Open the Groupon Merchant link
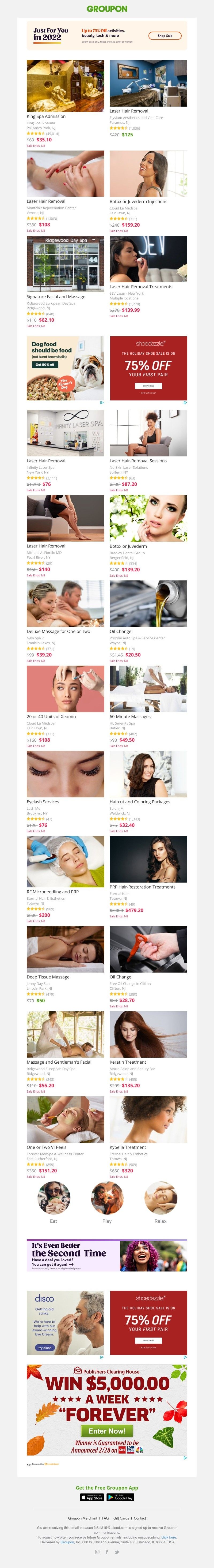The width and height of the screenshot is (214, 1568). click(x=83, y=1518)
